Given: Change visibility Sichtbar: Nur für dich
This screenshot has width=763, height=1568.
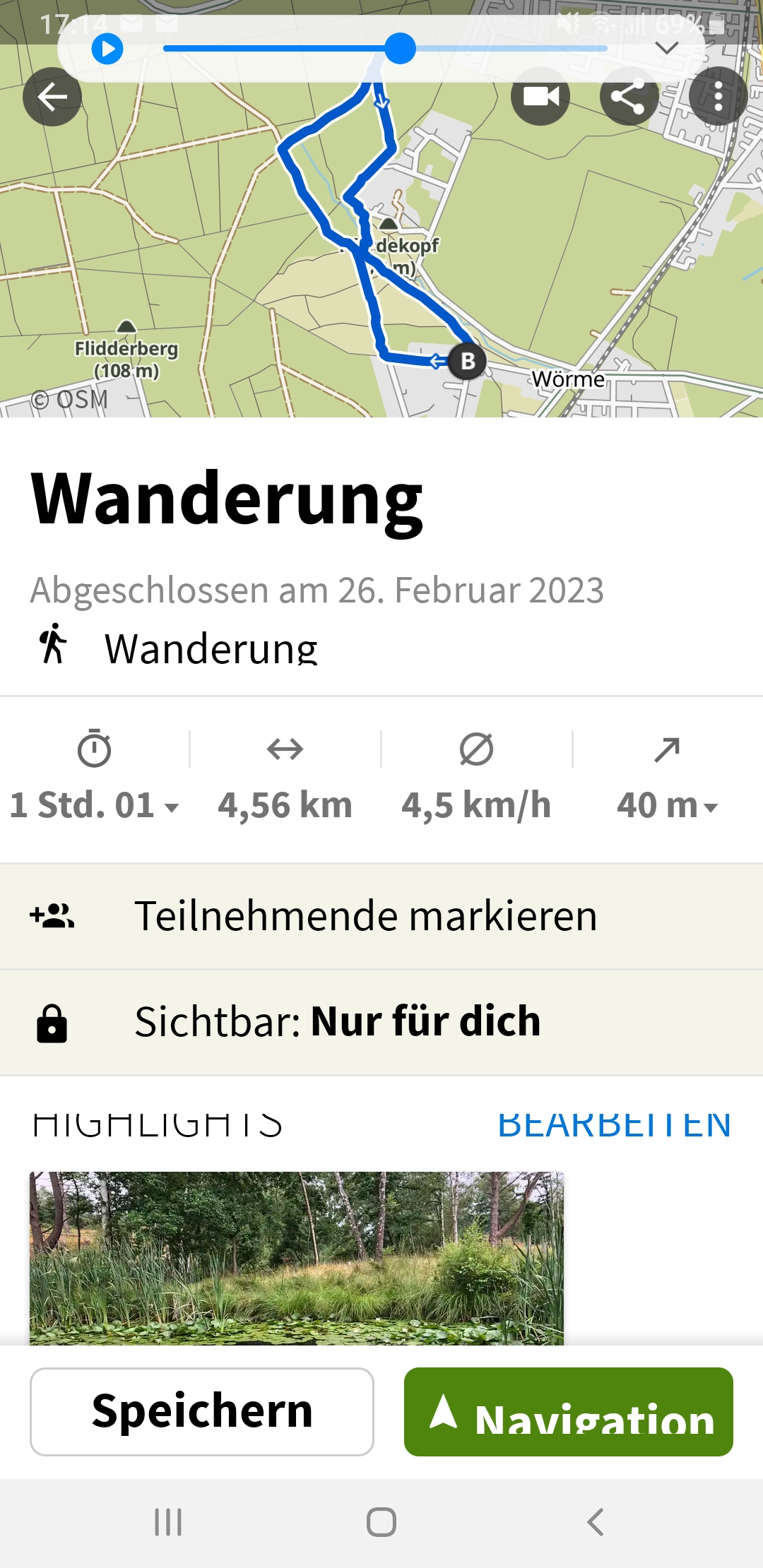Looking at the screenshot, I should tap(381, 1022).
